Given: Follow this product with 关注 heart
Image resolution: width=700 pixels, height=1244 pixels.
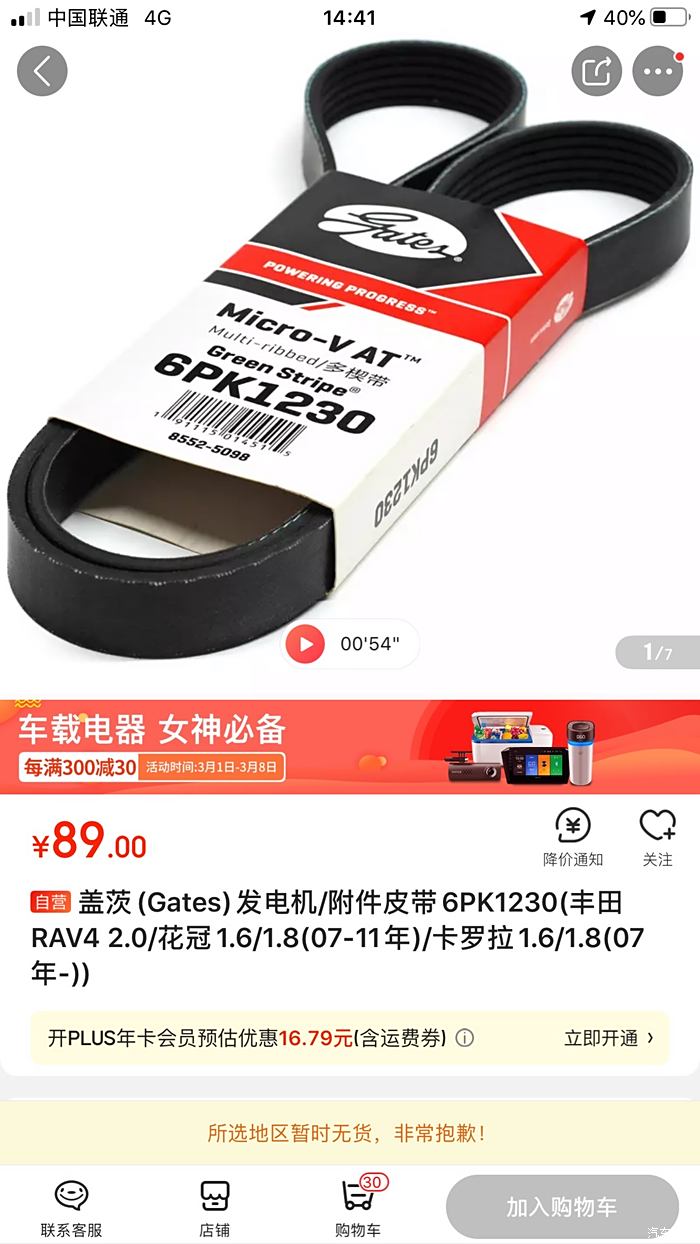Looking at the screenshot, I should [657, 836].
